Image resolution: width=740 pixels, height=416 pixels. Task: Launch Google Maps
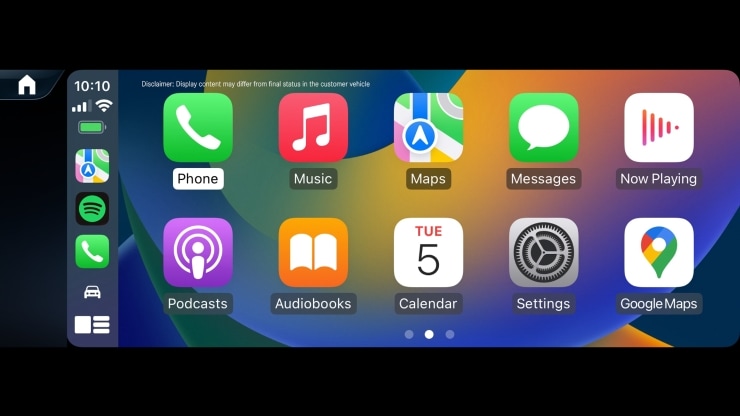(659, 253)
